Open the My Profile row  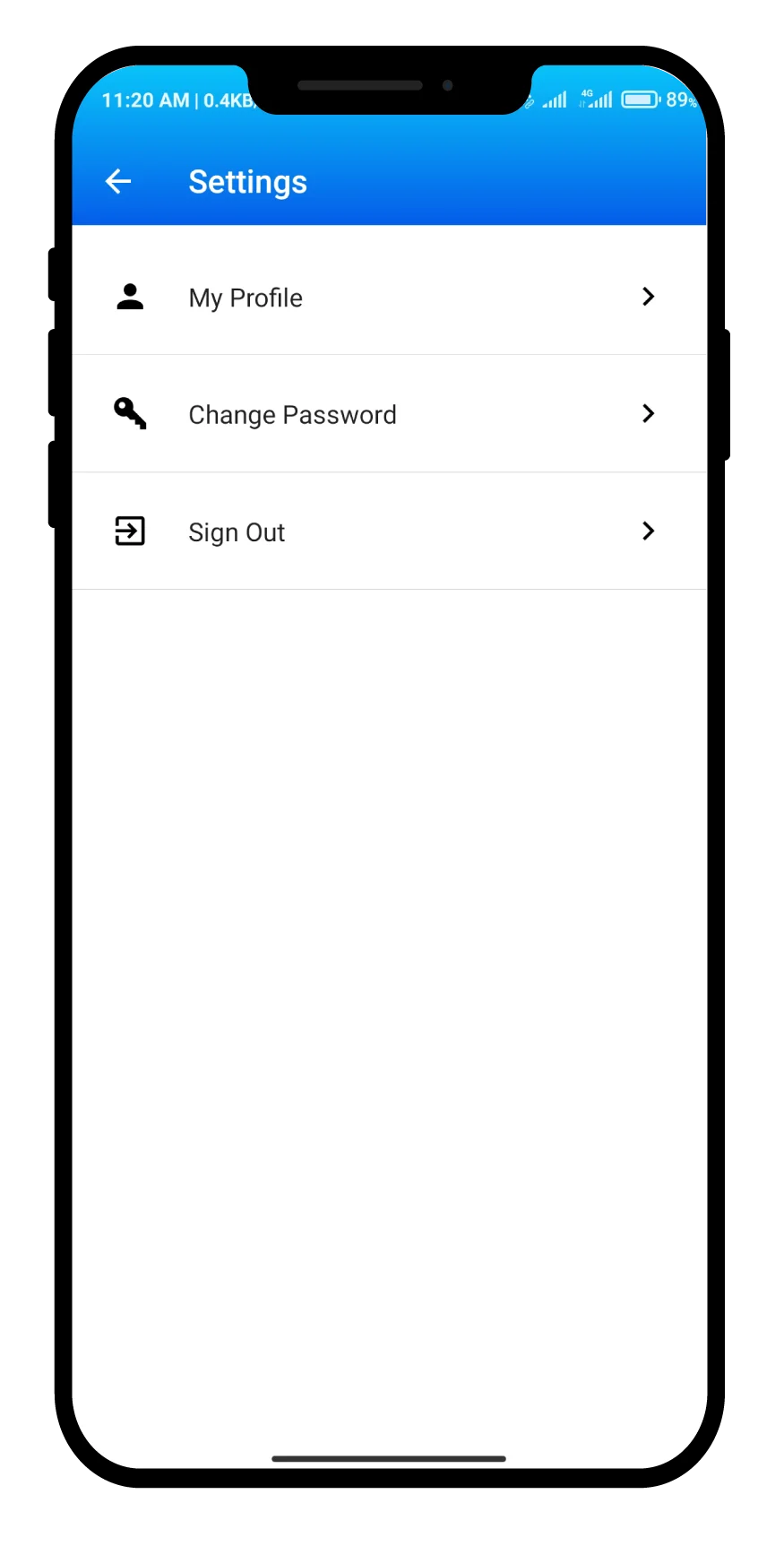click(x=389, y=297)
